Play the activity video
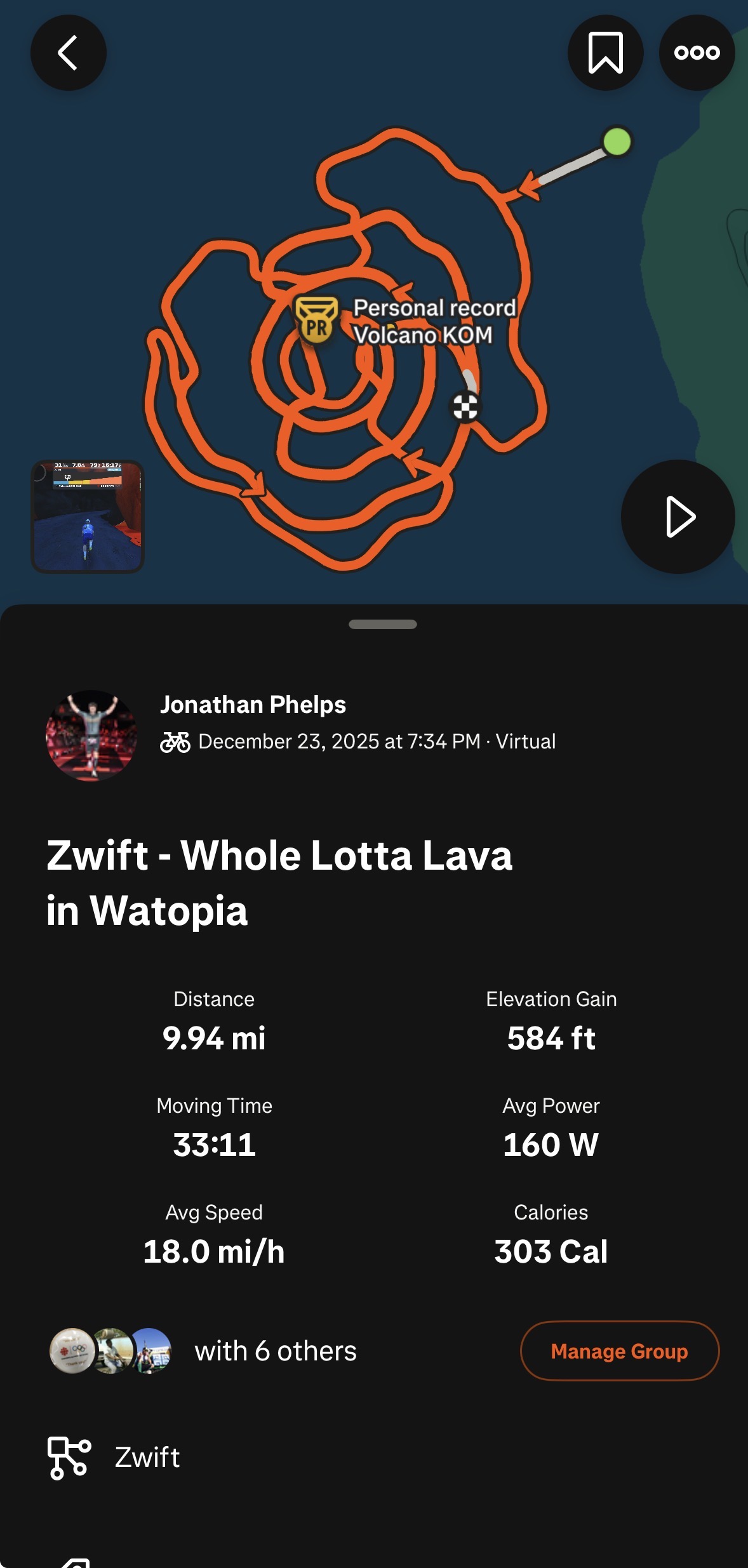This screenshot has height=1568, width=748. (x=677, y=517)
